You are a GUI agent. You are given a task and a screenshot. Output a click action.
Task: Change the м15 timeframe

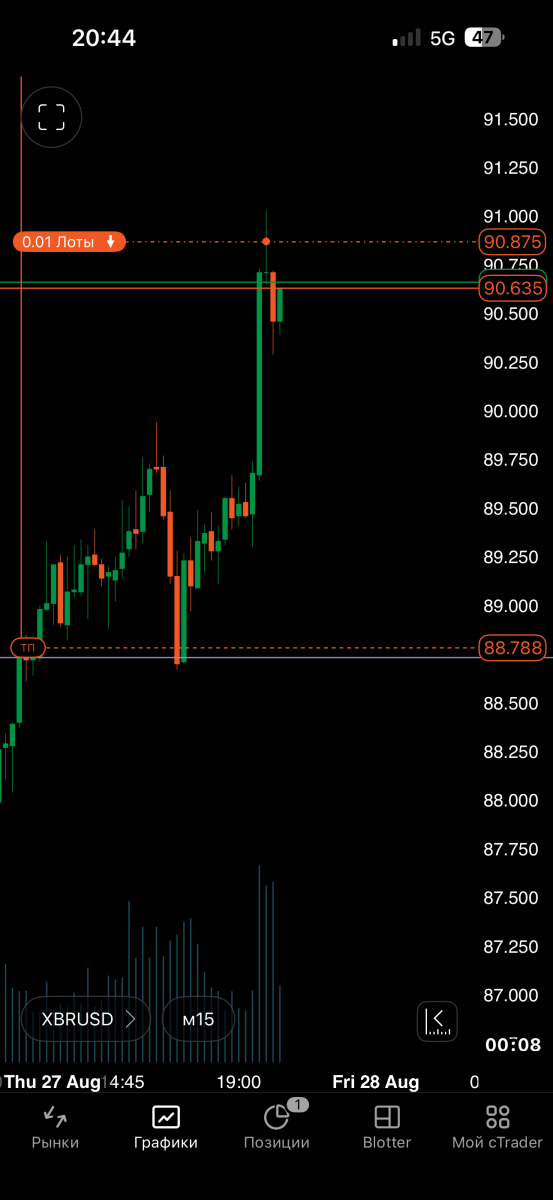click(x=198, y=1020)
